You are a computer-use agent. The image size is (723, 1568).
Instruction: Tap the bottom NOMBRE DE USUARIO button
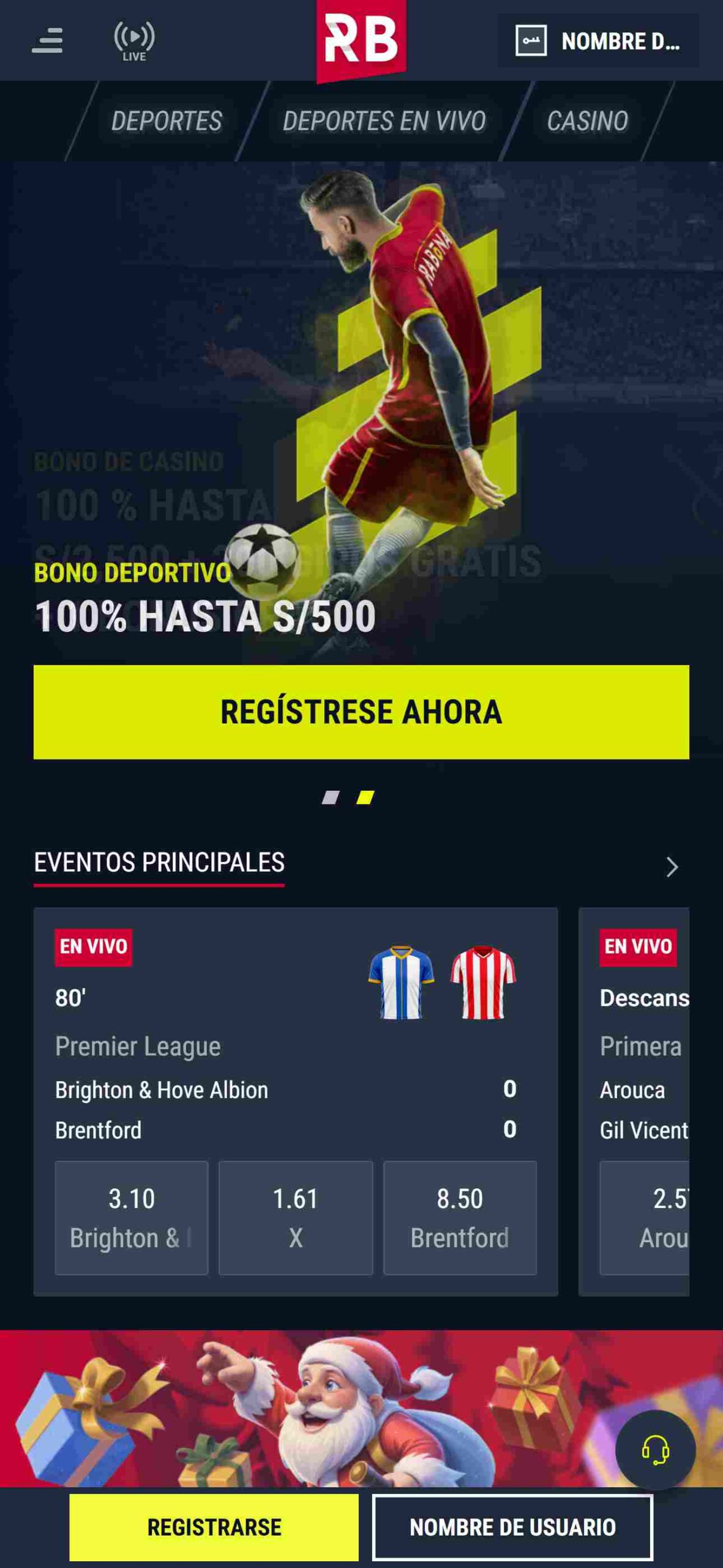pyautogui.click(x=512, y=1527)
